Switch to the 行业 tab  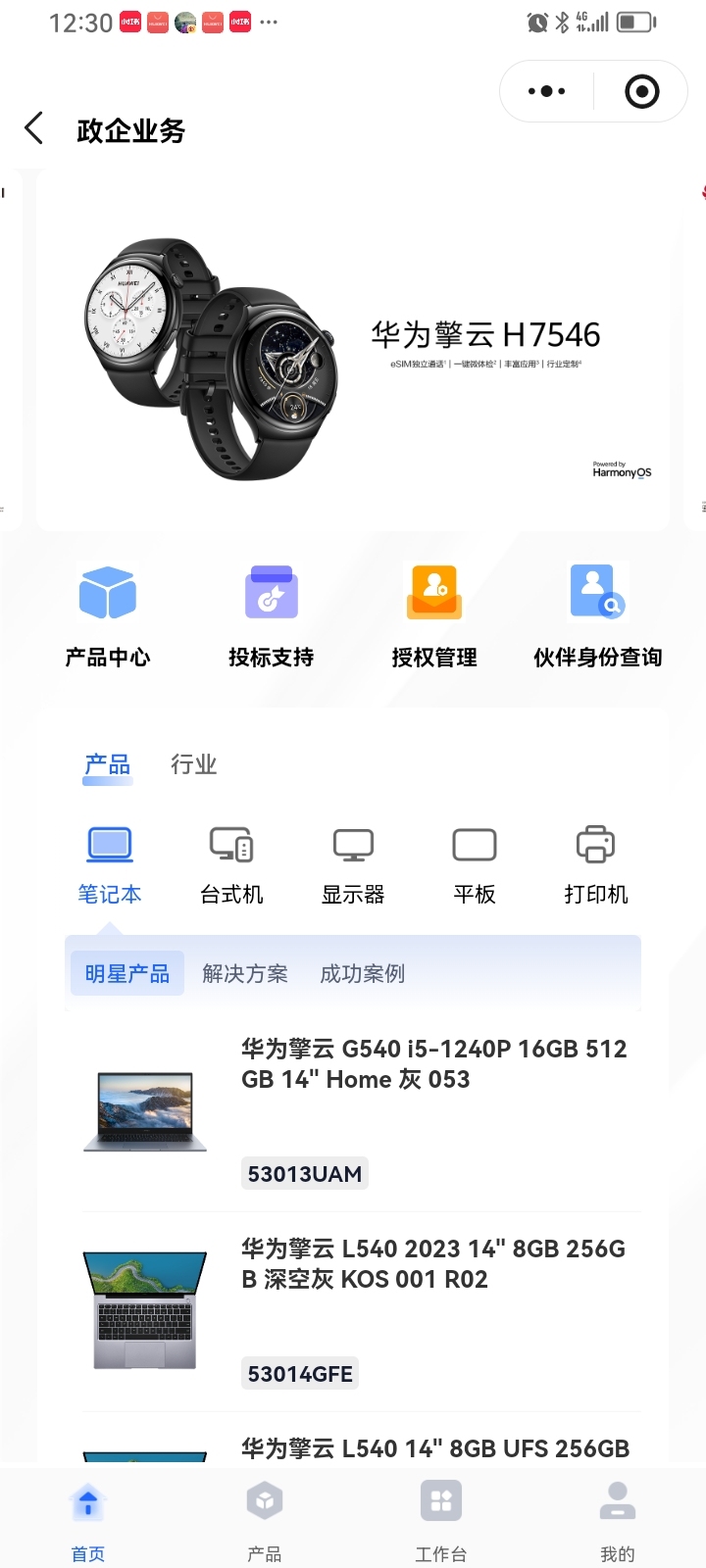tap(194, 764)
